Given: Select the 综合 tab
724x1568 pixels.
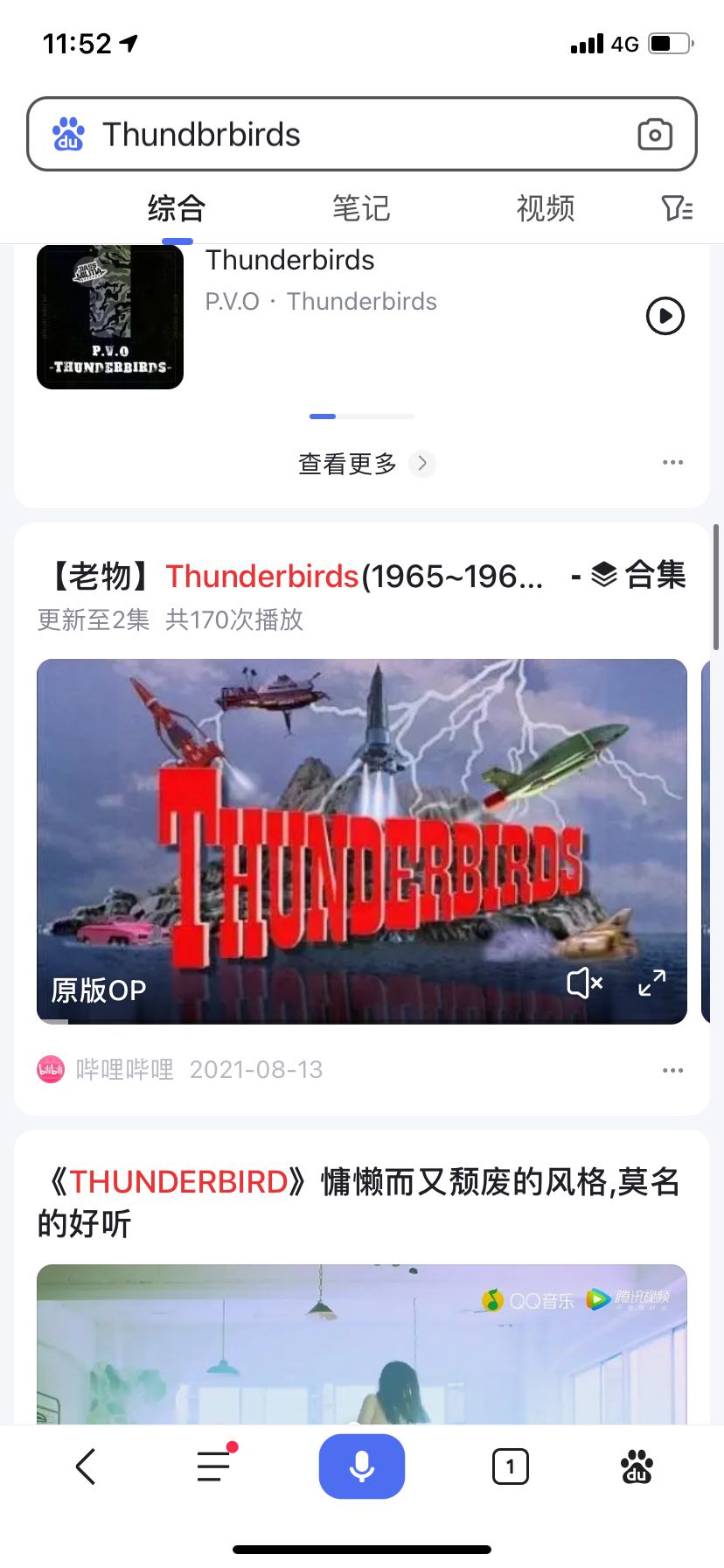Looking at the screenshot, I should 177,209.
